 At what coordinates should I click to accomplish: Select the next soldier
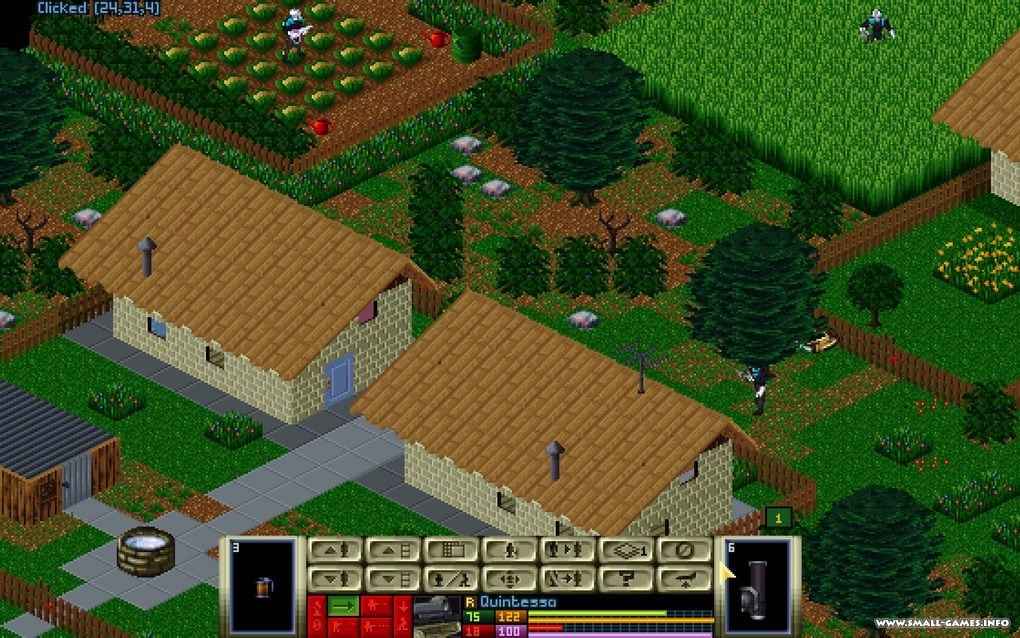tap(569, 551)
